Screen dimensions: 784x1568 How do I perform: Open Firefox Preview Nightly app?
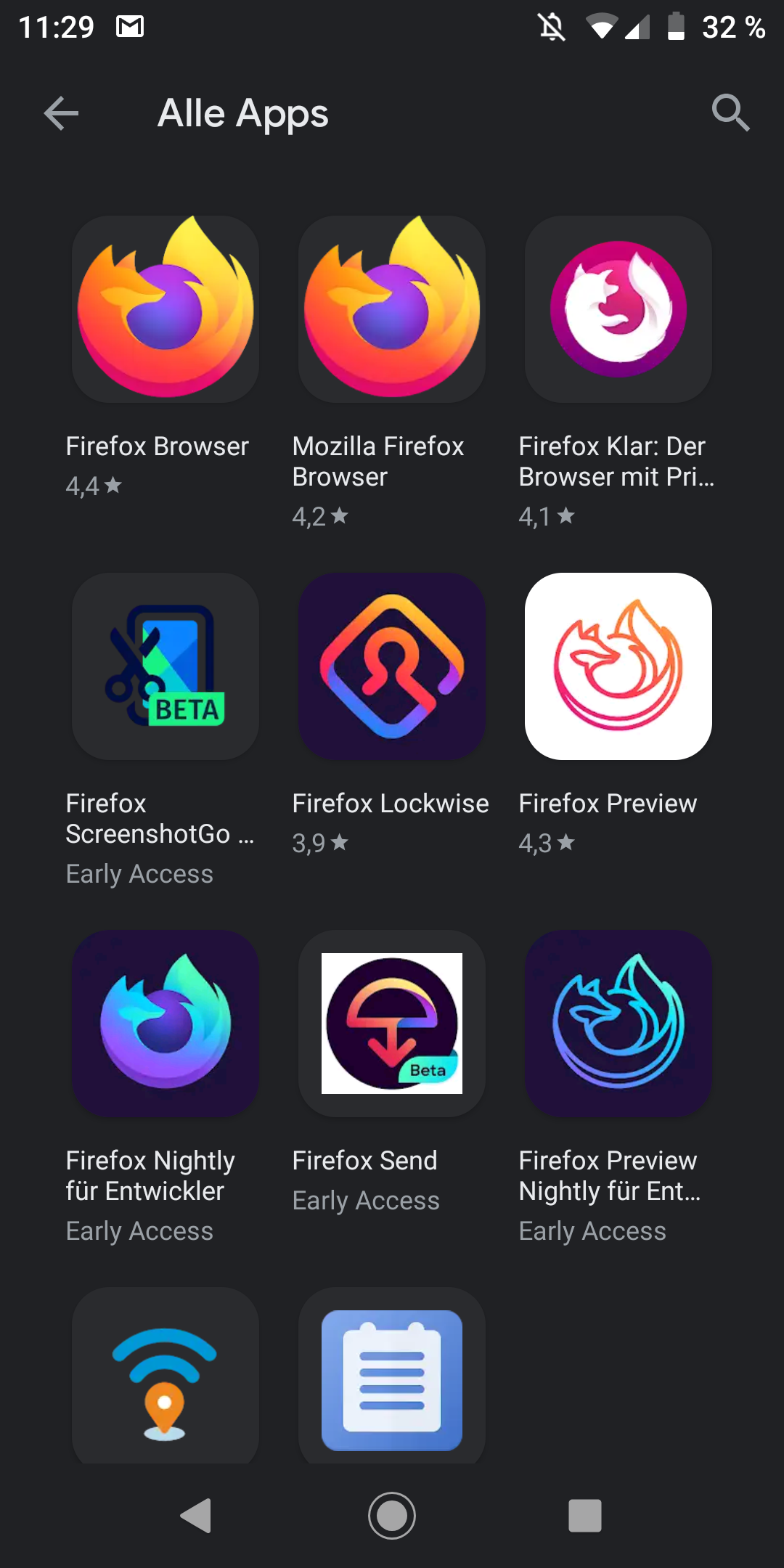tap(618, 1024)
